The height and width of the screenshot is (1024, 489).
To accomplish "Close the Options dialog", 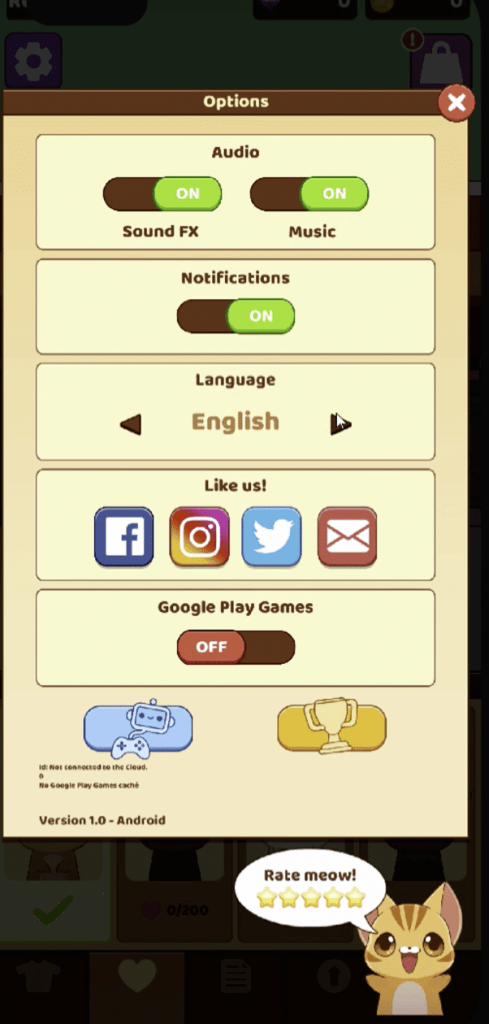I will [456, 103].
